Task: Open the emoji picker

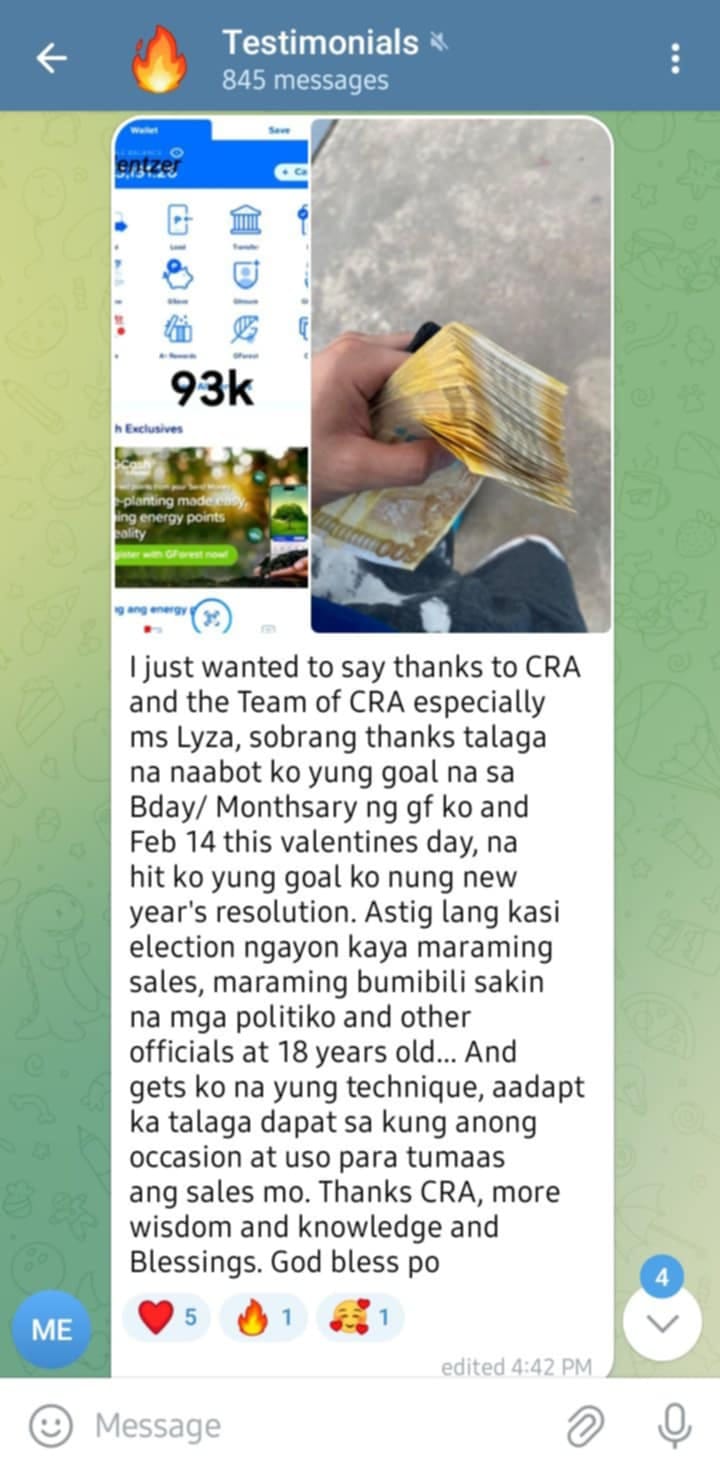Action: coord(49,1425)
